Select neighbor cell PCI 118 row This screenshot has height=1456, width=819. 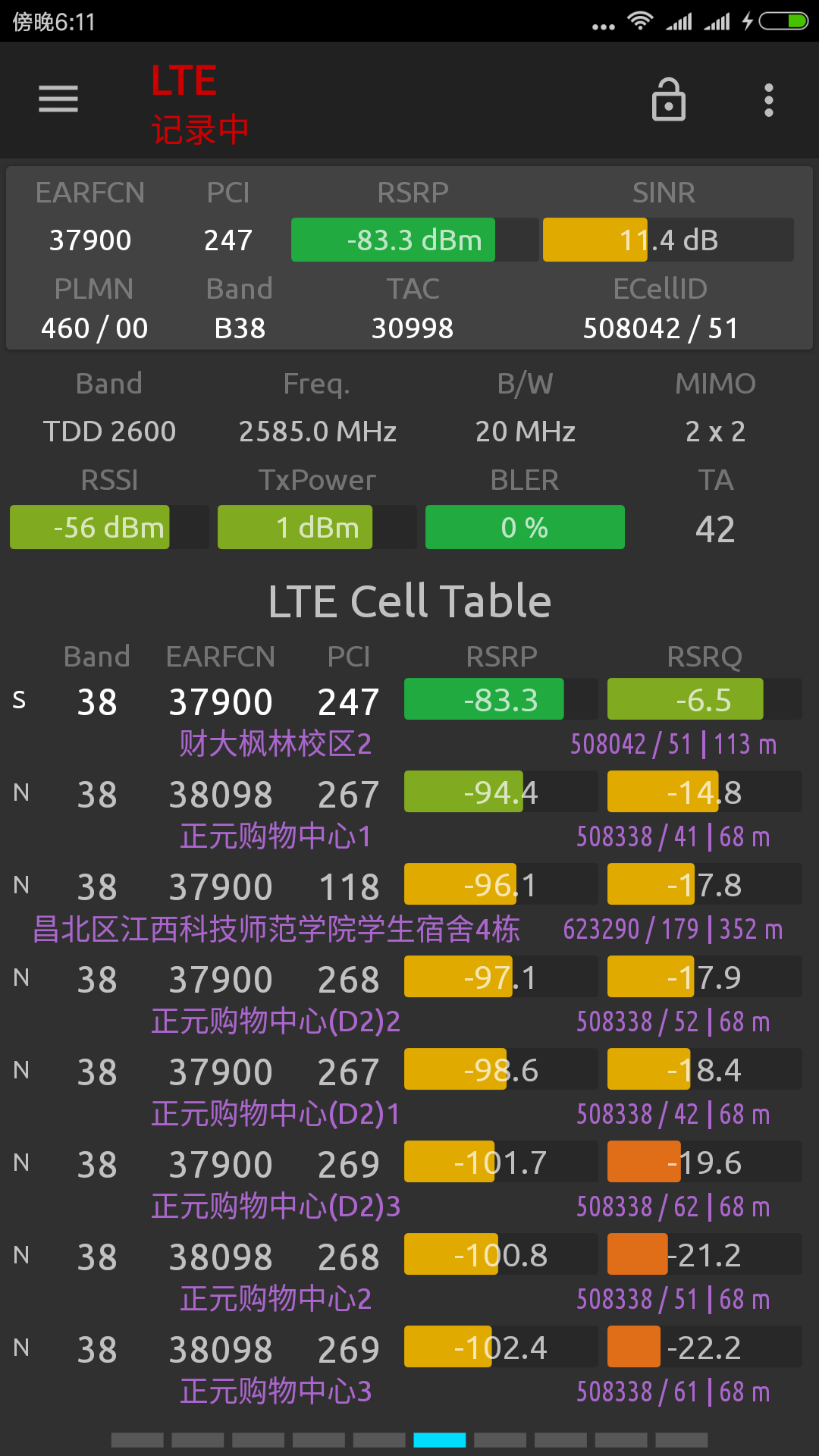click(409, 906)
